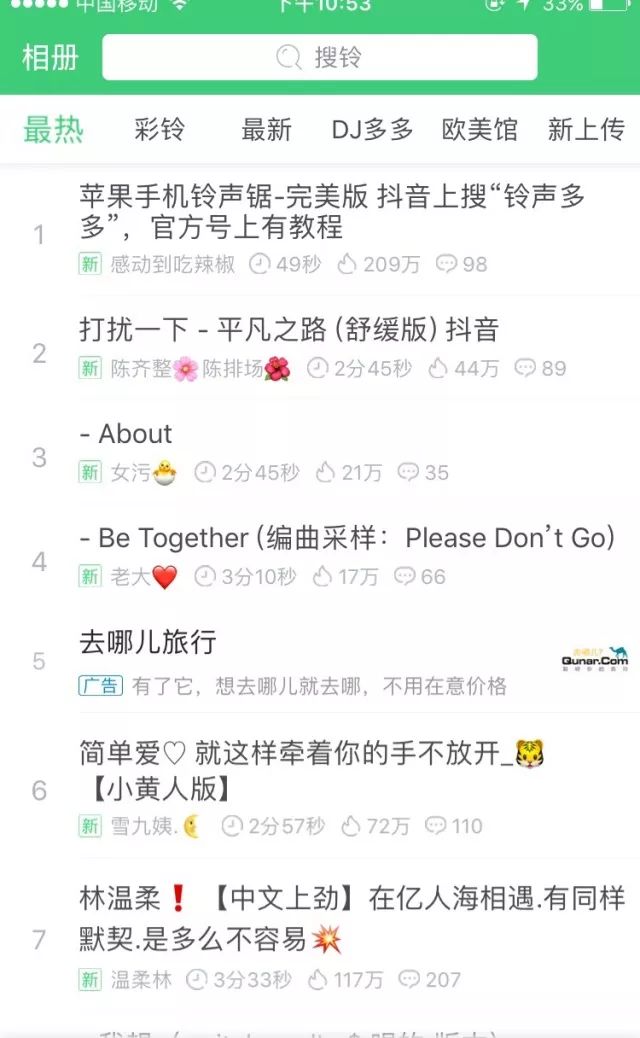
Task: Go to the 欧美馆 tab
Action: pyautogui.click(x=480, y=130)
